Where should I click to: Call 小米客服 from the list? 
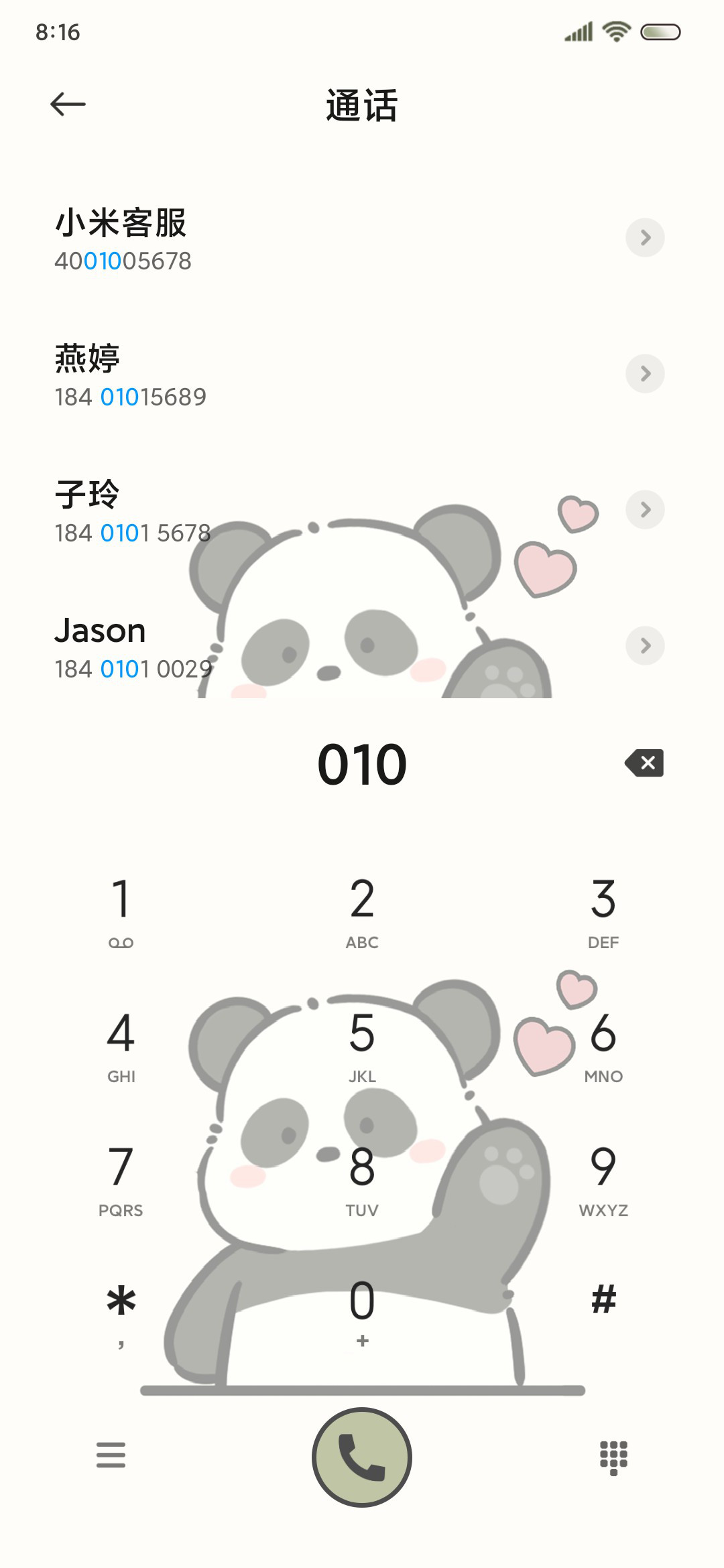(362, 239)
